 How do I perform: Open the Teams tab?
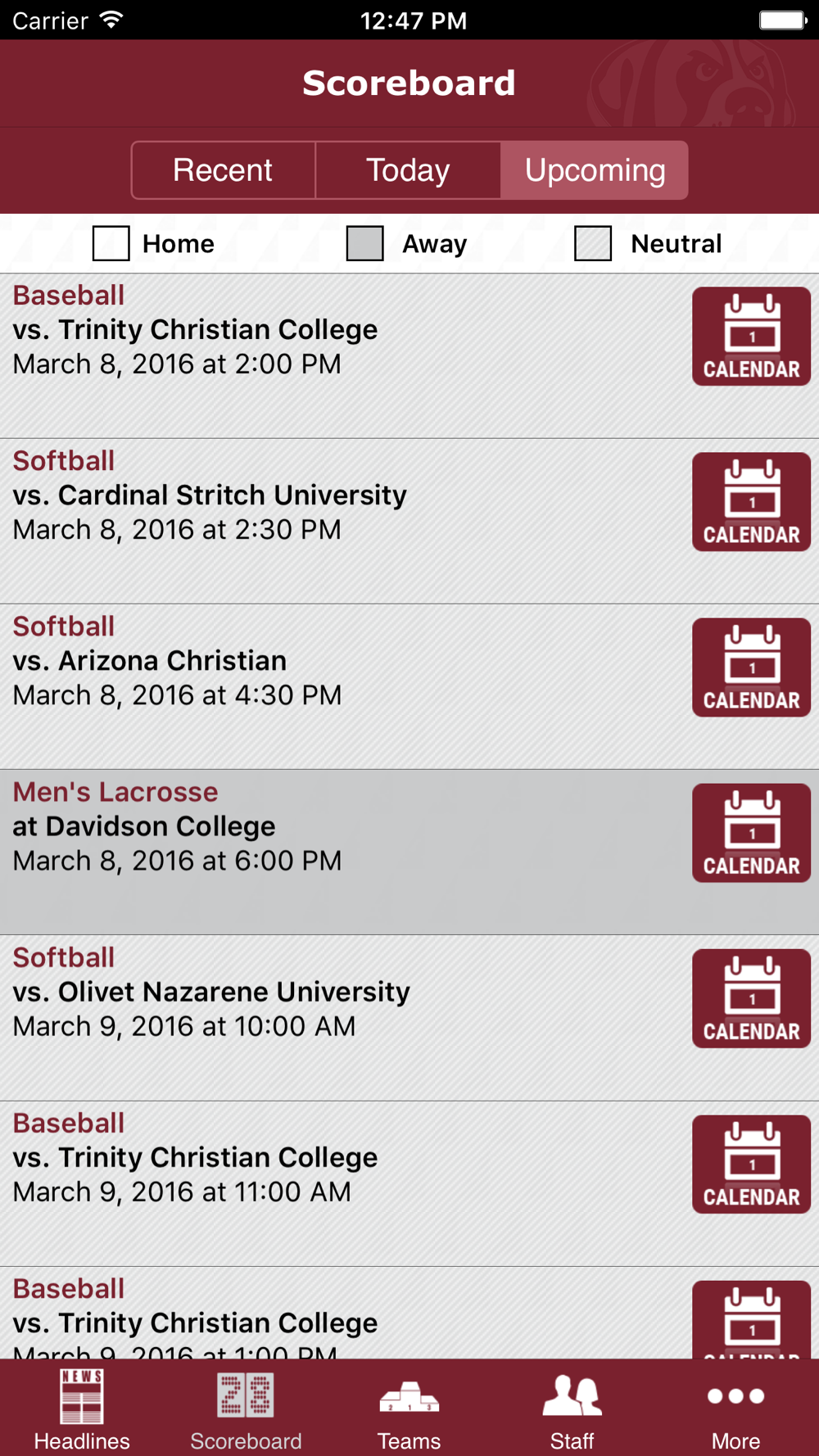409,1409
